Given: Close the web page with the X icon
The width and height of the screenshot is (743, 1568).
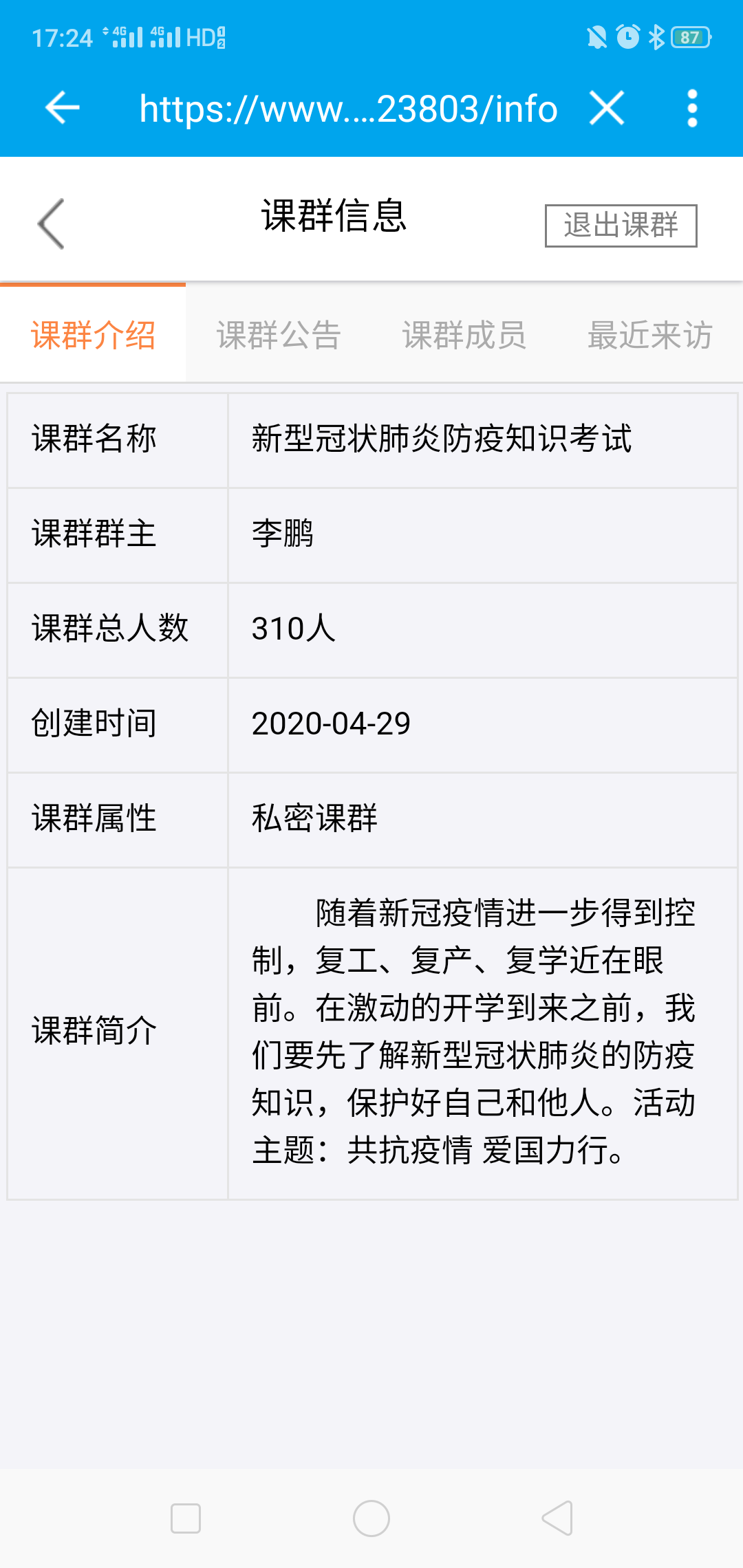Looking at the screenshot, I should 607,108.
